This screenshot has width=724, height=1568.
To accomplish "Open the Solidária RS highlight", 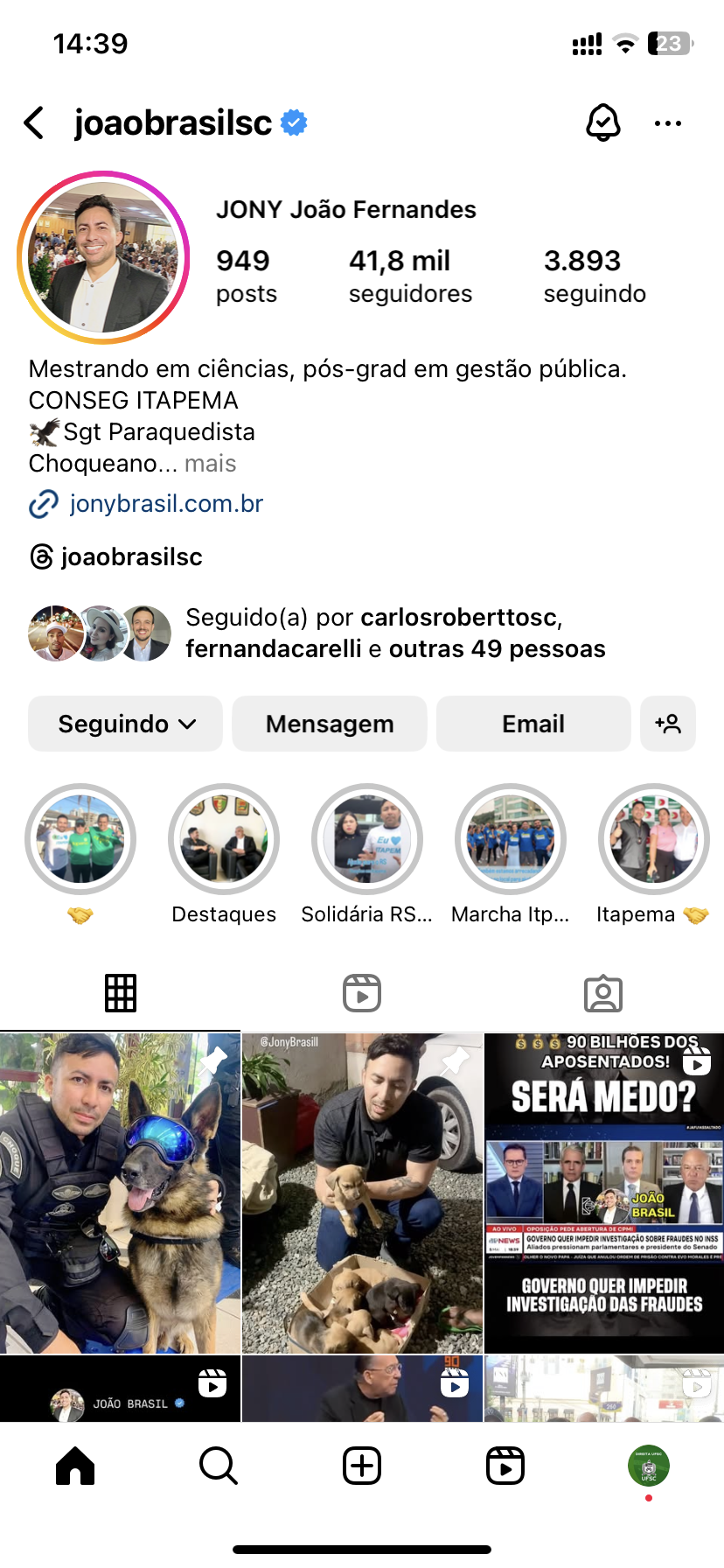I will point(367,840).
